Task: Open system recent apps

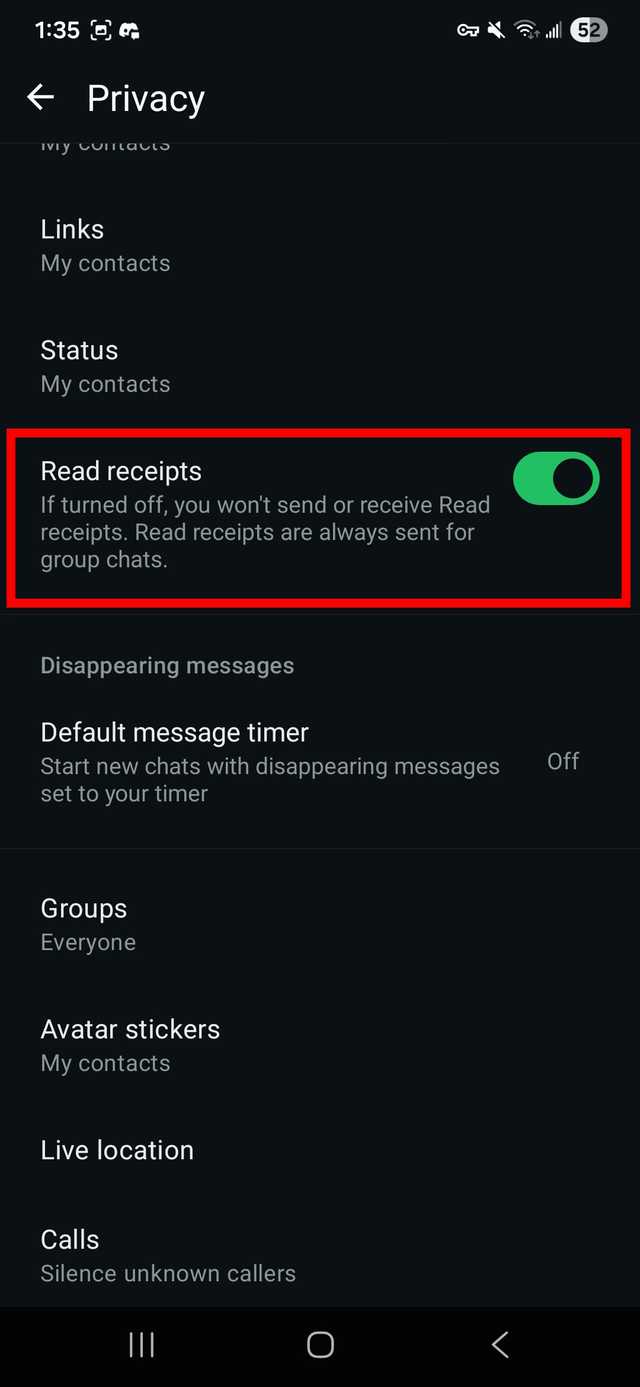Action: 142,1345
